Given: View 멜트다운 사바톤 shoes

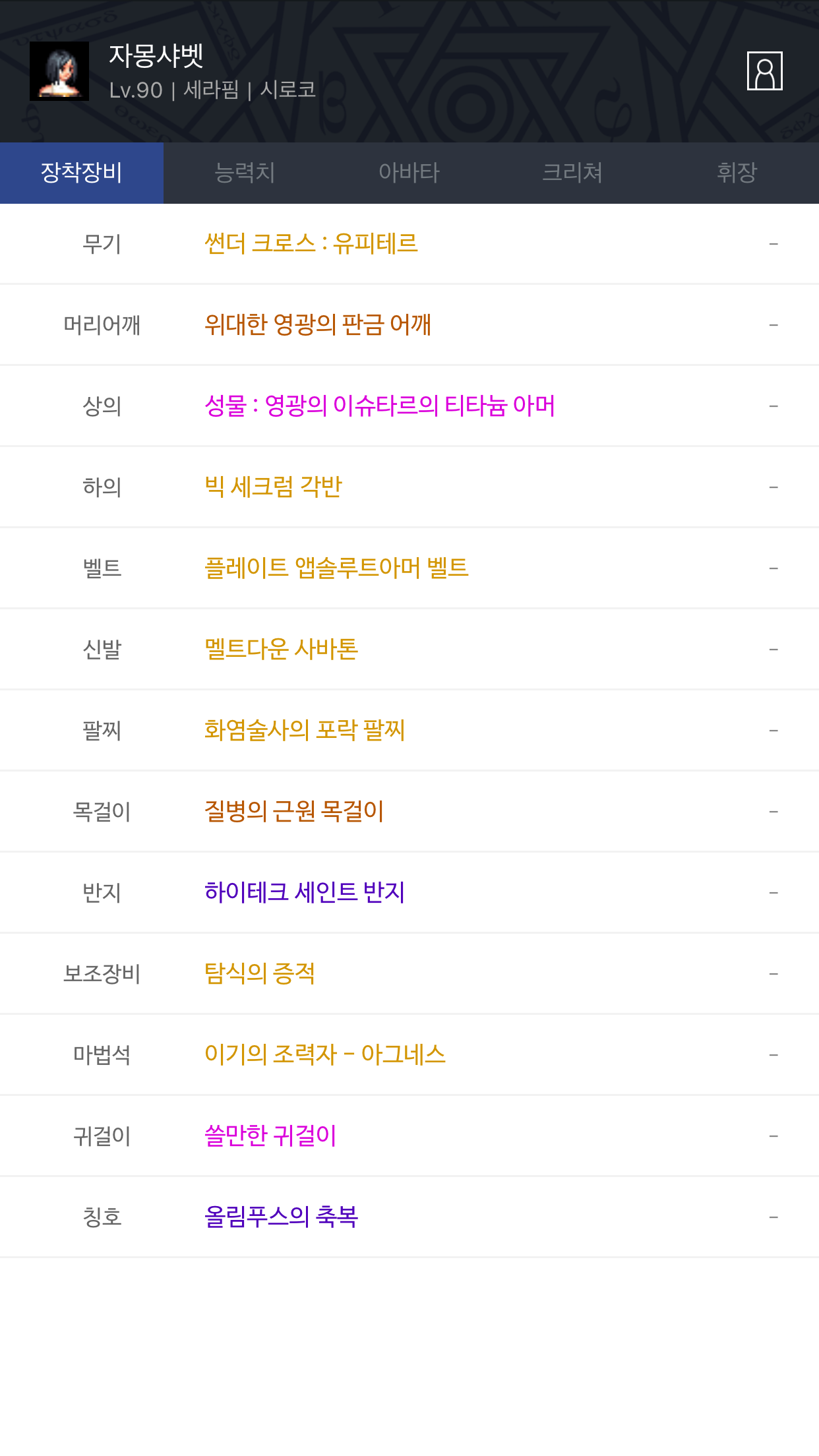Looking at the screenshot, I should pos(282,649).
